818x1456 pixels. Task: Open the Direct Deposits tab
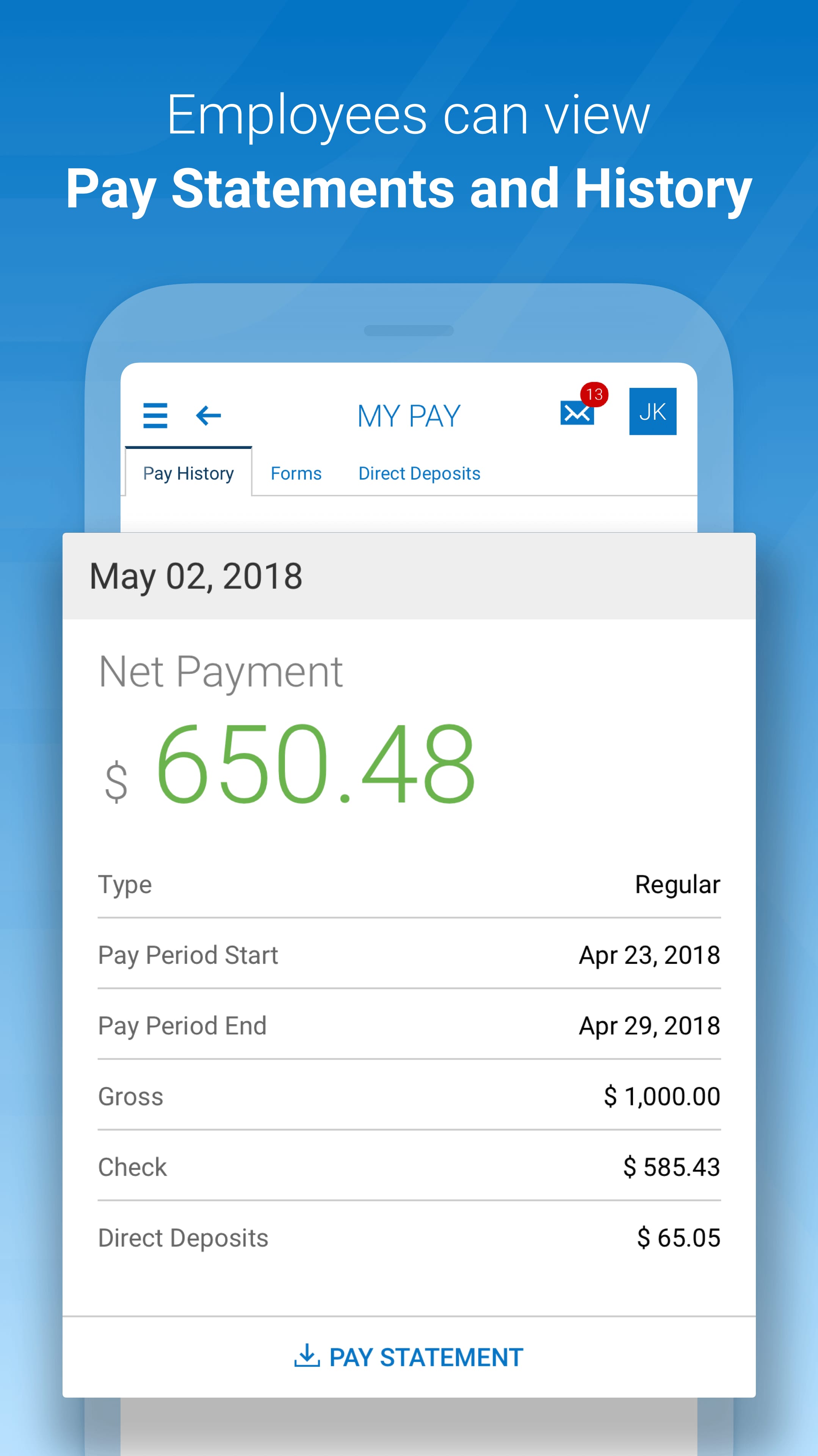(420, 473)
